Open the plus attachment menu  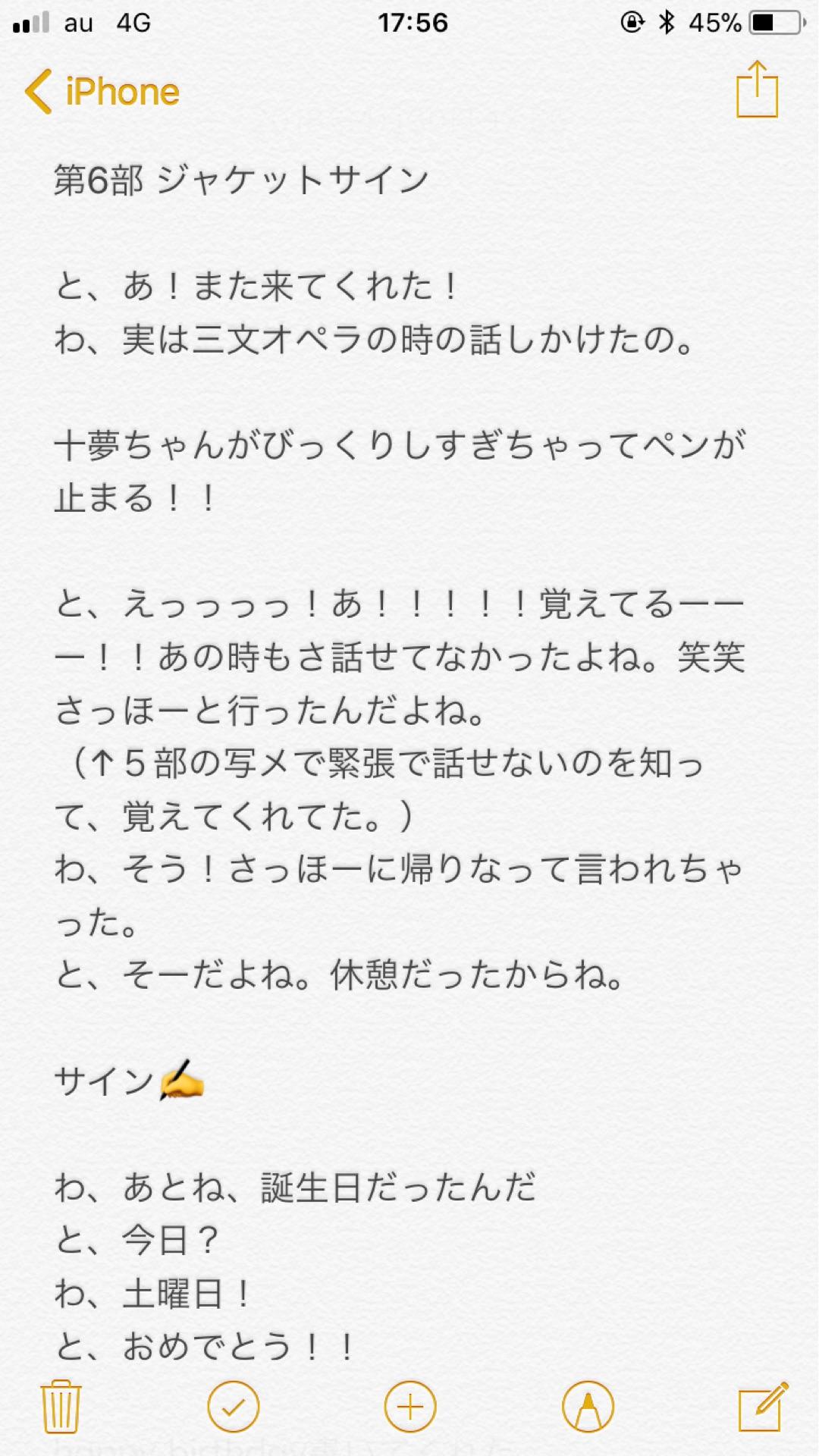tap(410, 1407)
